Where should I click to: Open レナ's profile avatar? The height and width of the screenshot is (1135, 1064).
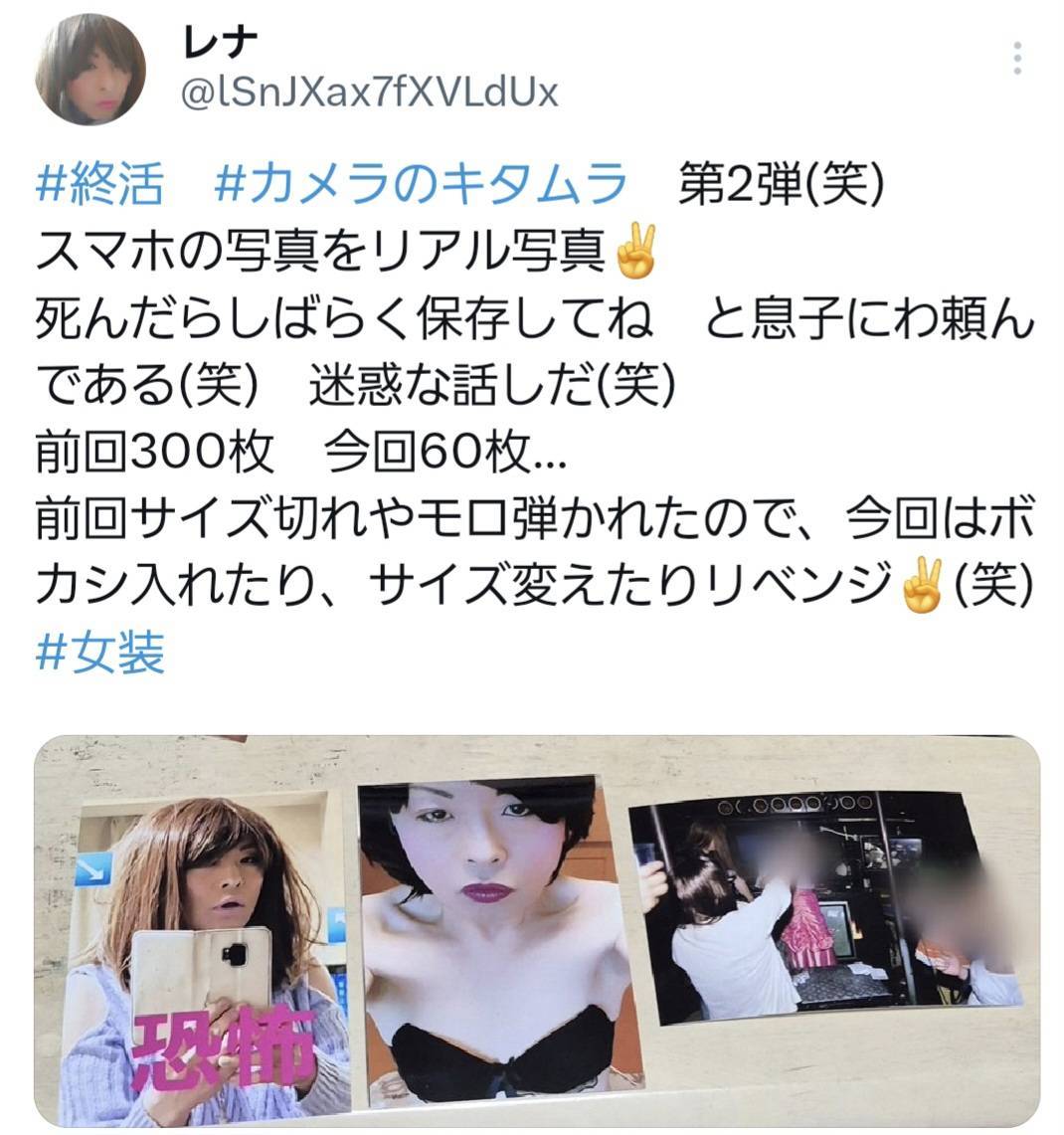90,70
